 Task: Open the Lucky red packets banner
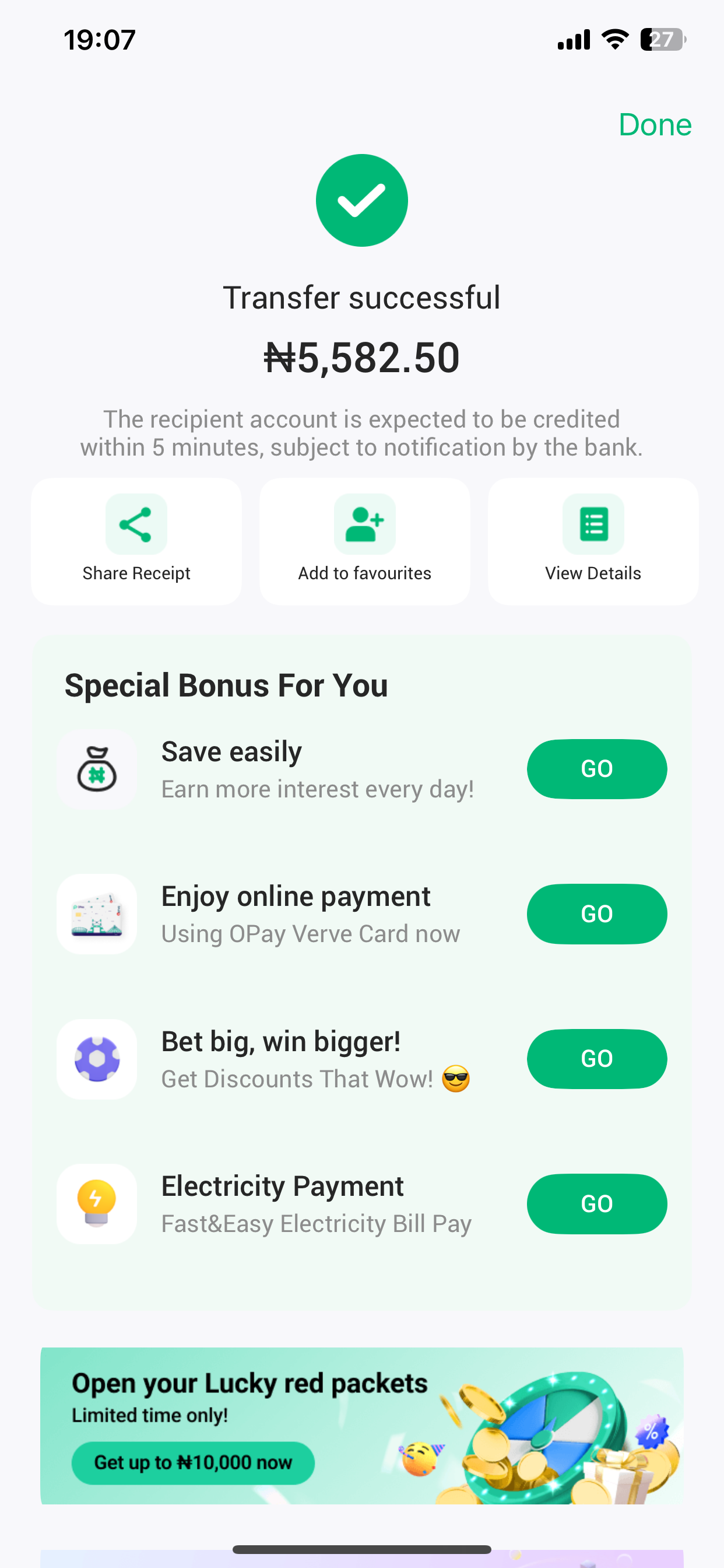(x=361, y=1424)
